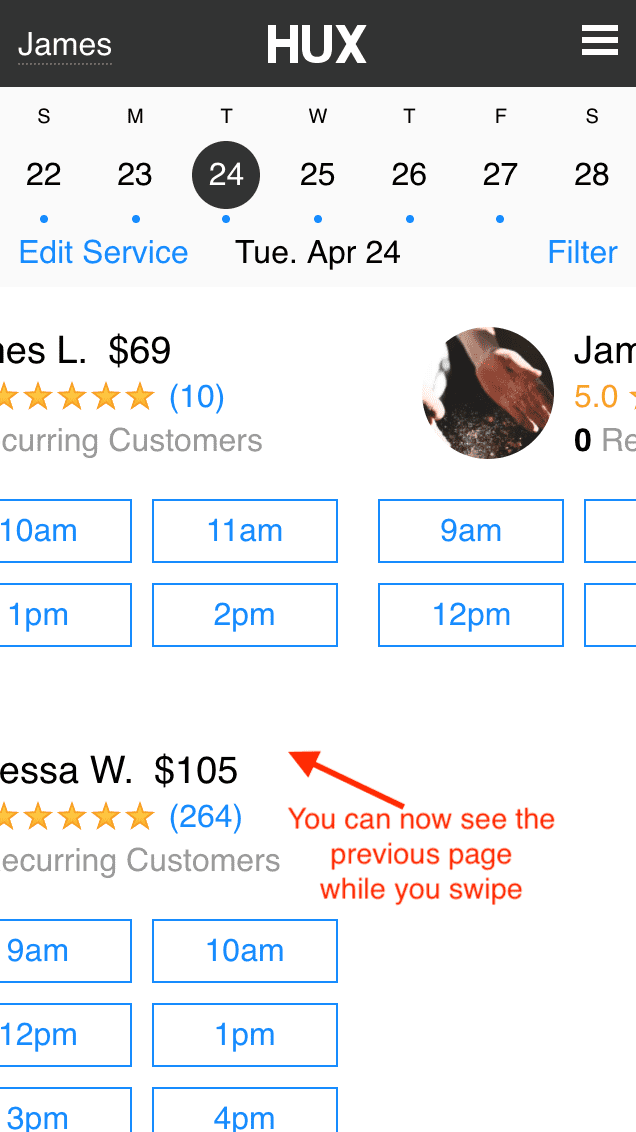
Task: Select Sunday the 22nd in the calendar
Action: pyautogui.click(x=43, y=175)
